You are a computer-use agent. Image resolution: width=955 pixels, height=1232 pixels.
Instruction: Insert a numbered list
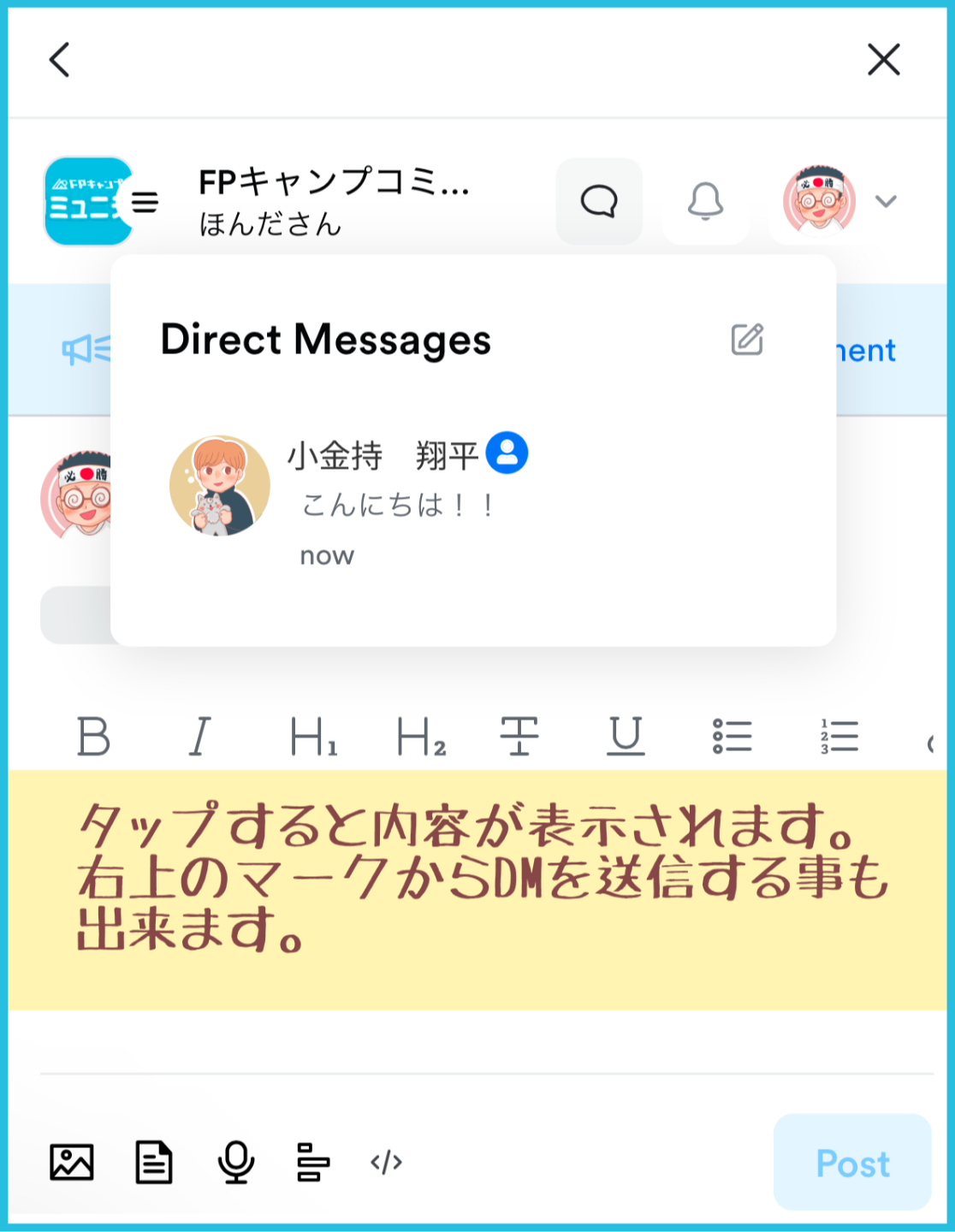point(839,736)
